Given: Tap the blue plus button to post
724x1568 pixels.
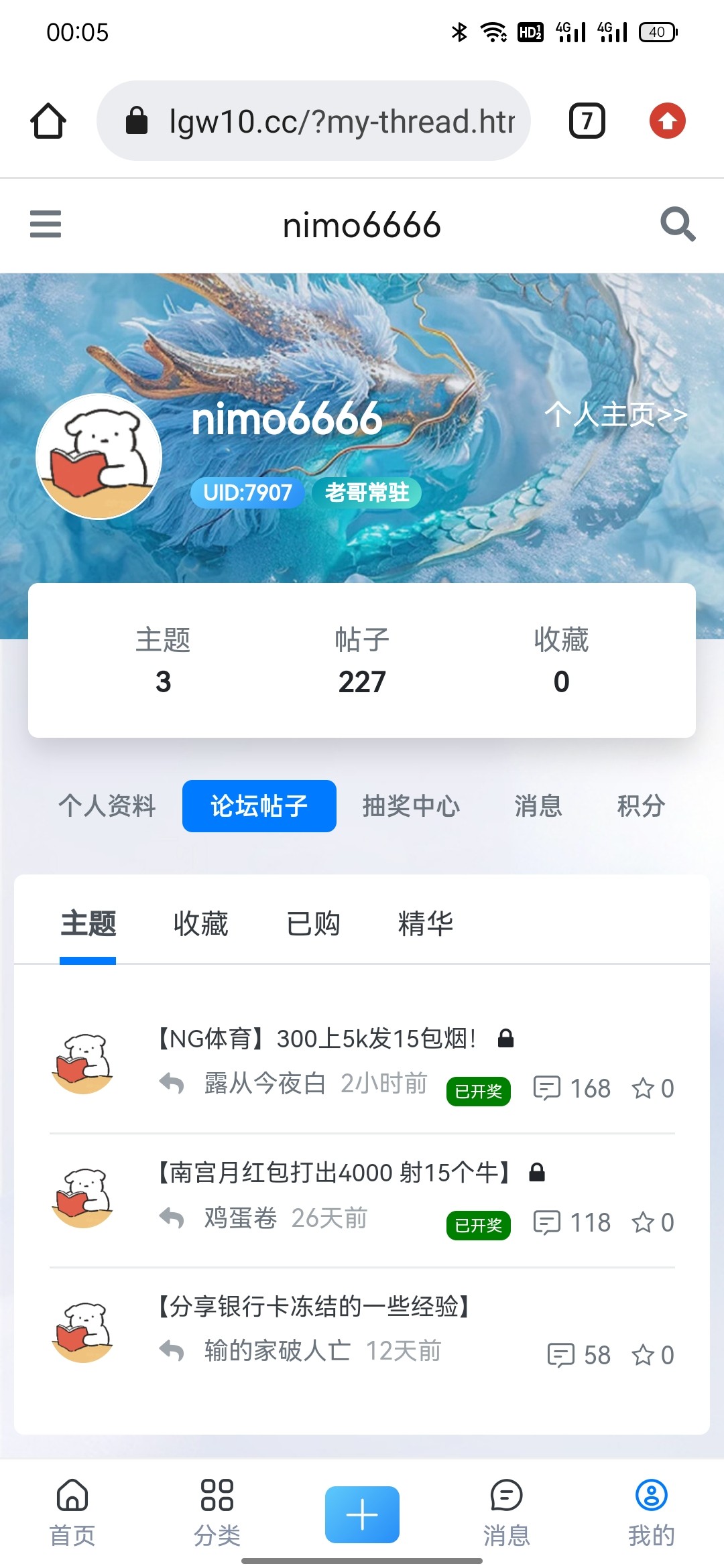Looking at the screenshot, I should pos(362,1514).
